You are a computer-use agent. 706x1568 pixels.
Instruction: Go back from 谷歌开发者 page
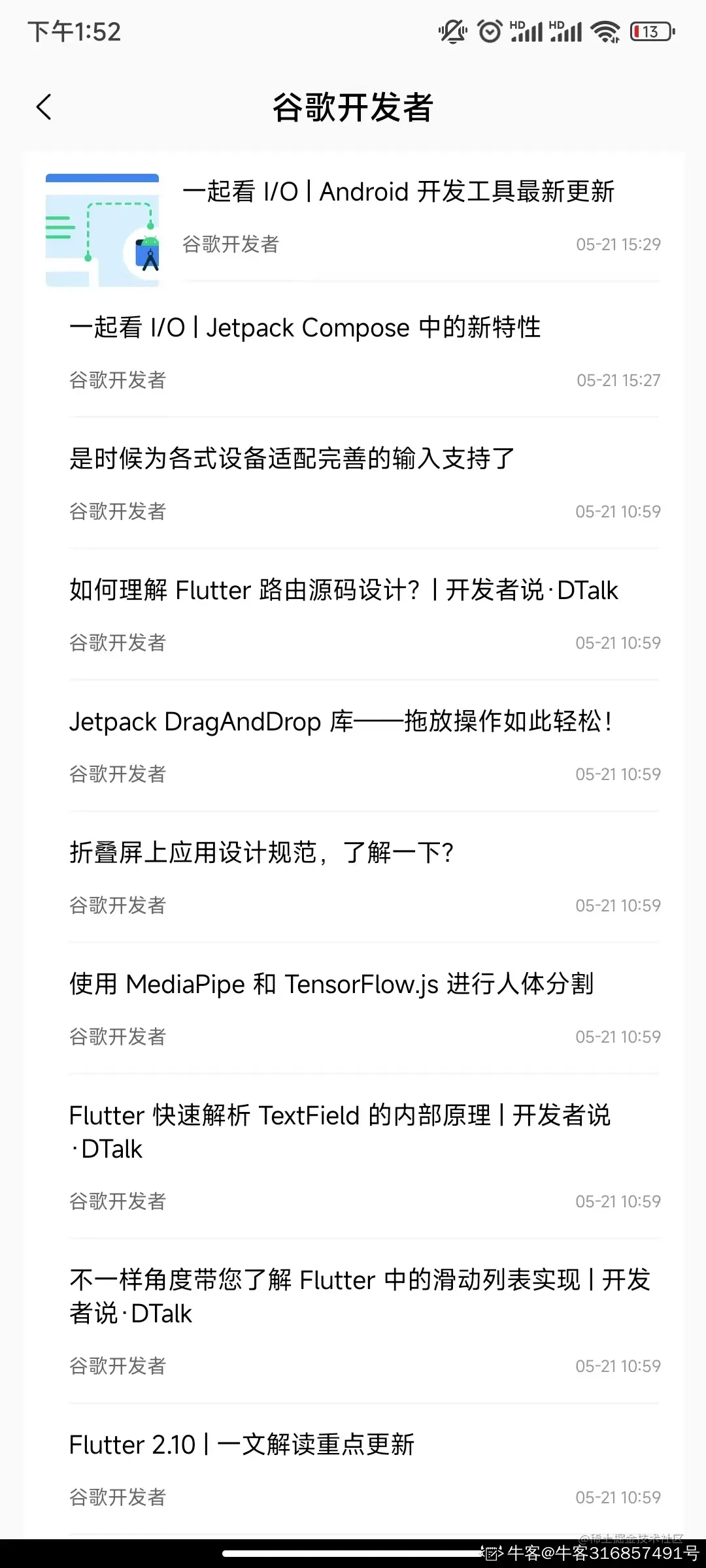(x=44, y=107)
